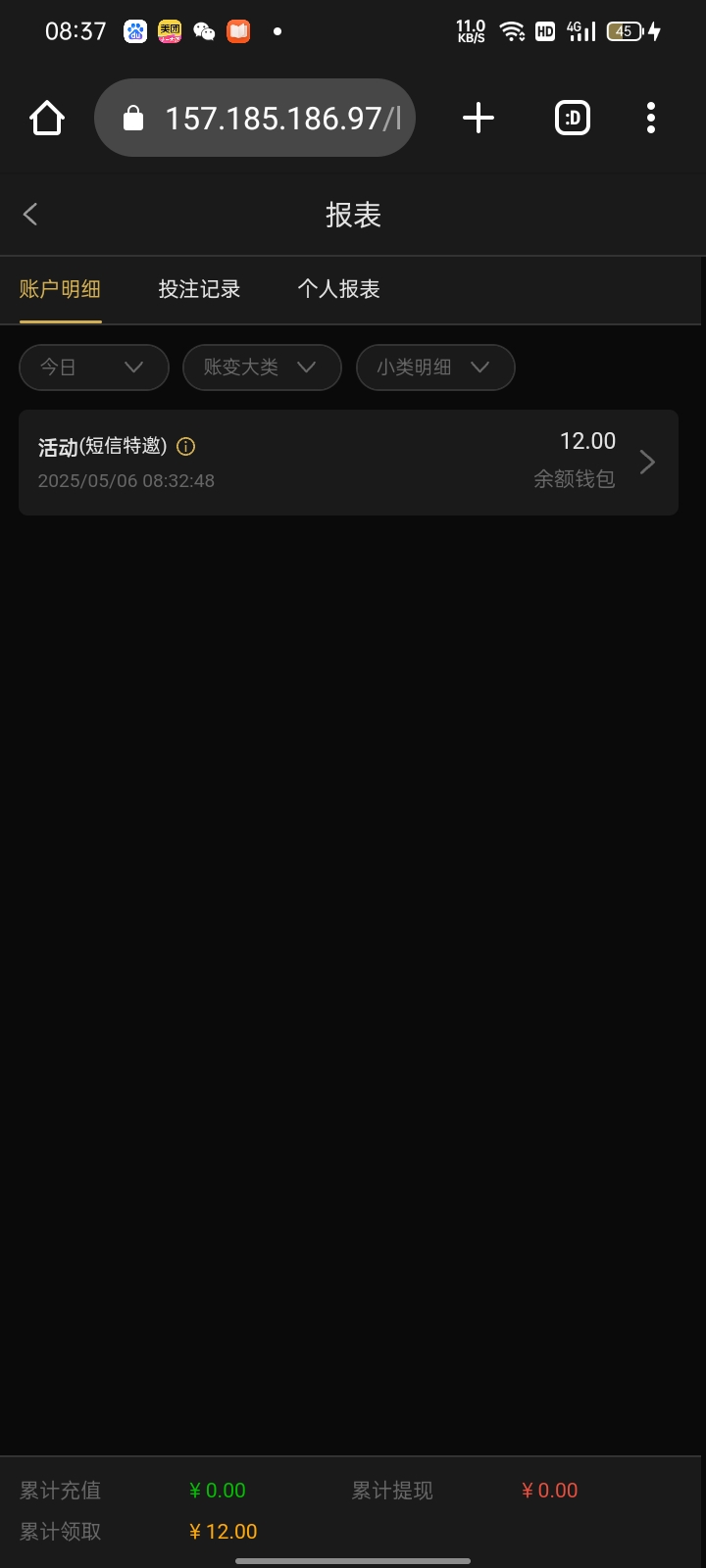Tap the info icon beside 活动(短信特邀)
The width and height of the screenshot is (706, 1568).
(x=185, y=447)
